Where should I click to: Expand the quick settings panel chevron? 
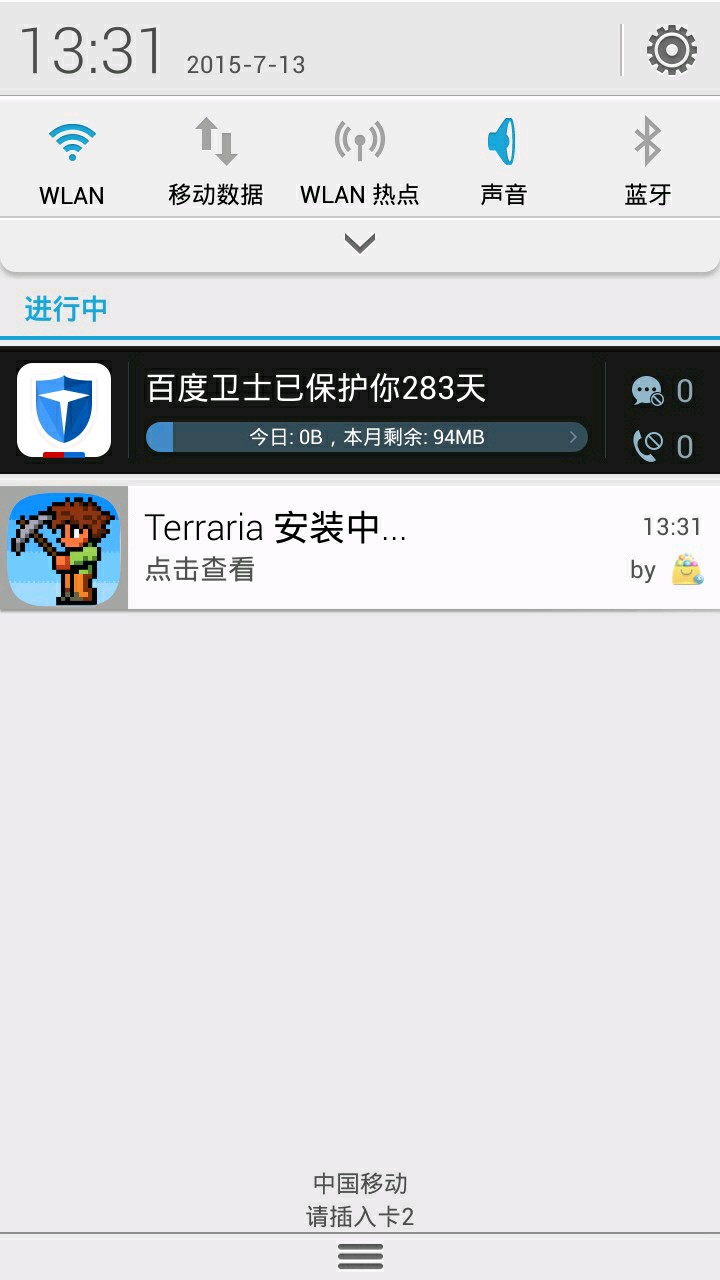(x=360, y=243)
